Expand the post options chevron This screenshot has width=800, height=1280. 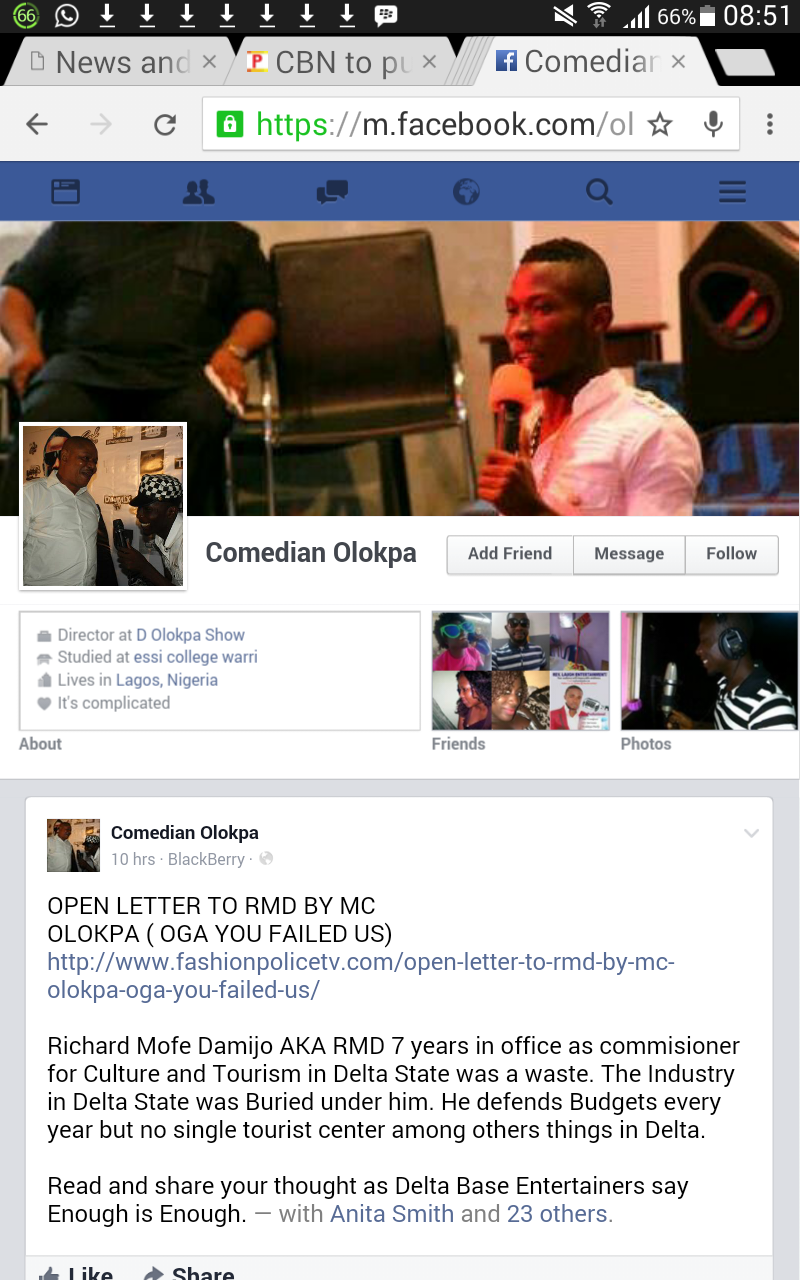(x=751, y=834)
